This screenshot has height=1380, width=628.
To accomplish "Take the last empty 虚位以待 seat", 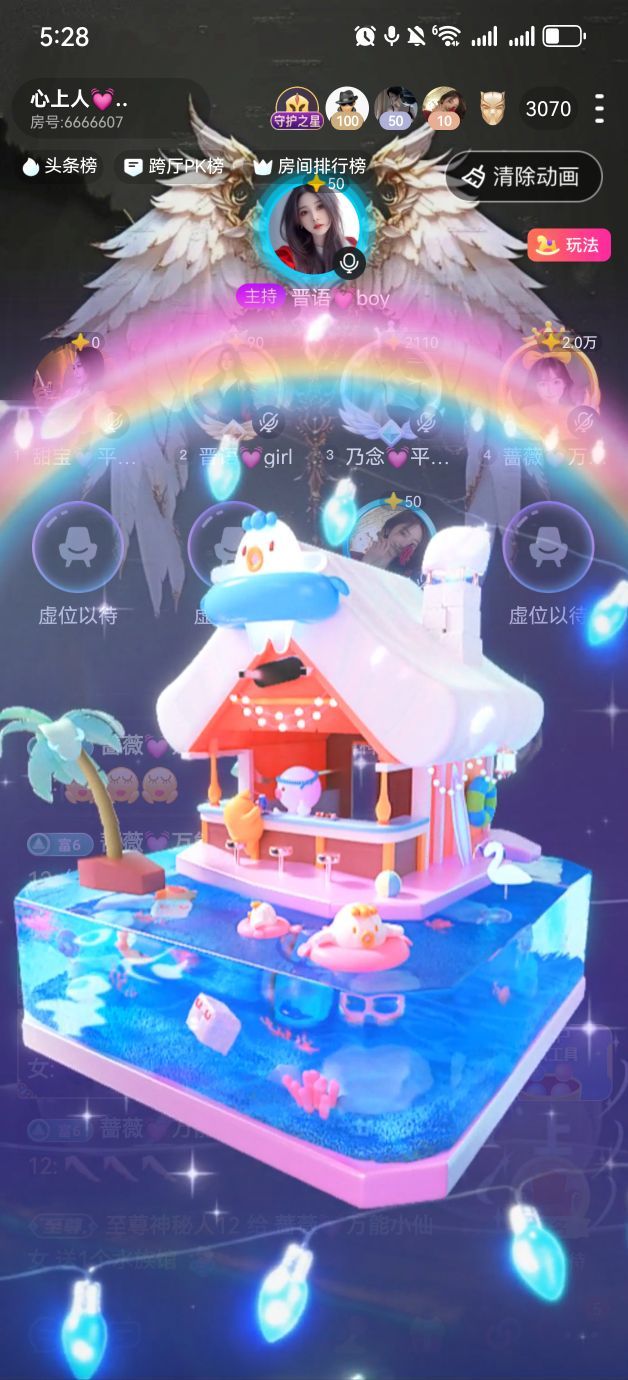I will [x=548, y=546].
